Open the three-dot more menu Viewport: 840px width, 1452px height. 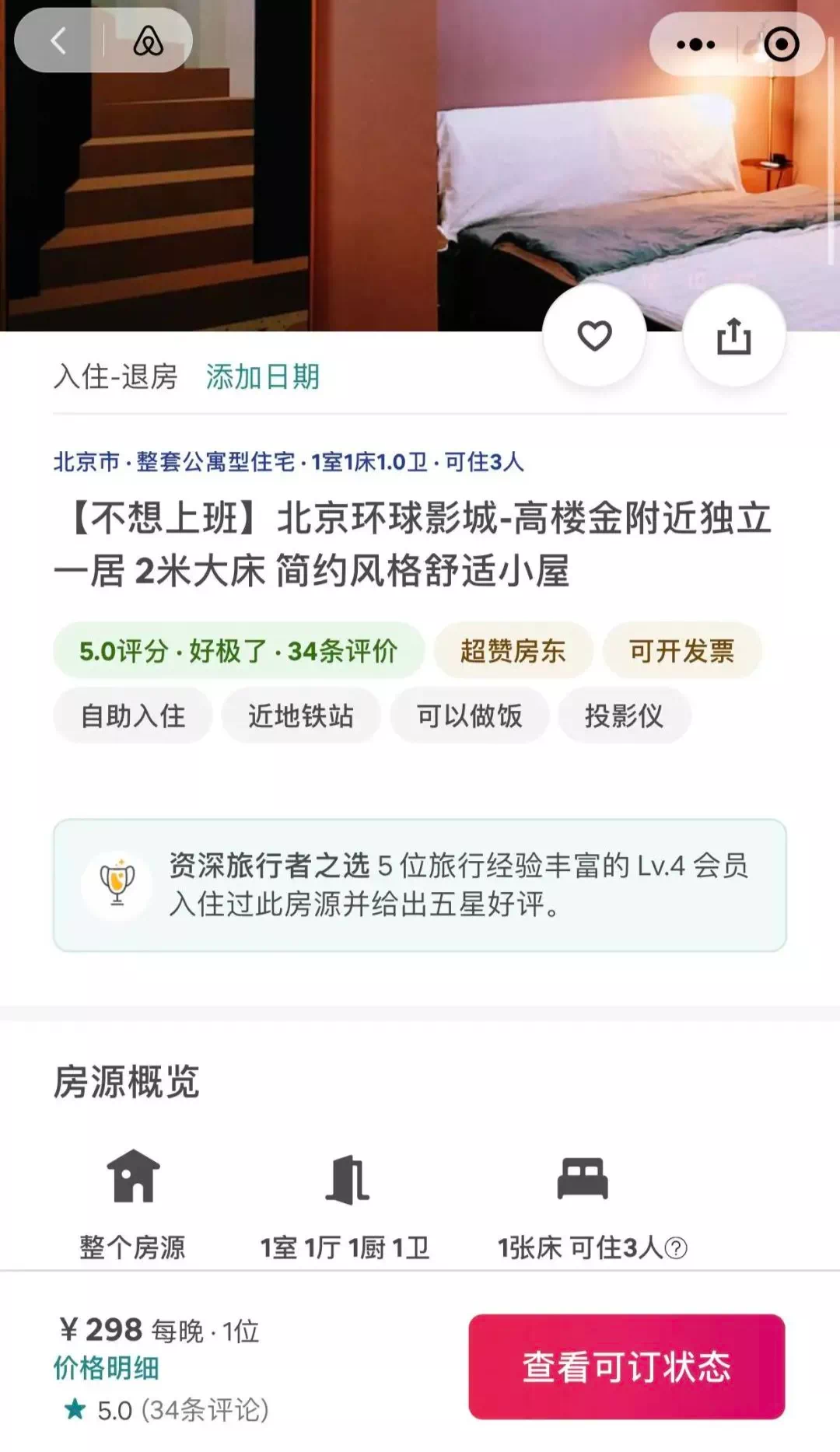695,44
